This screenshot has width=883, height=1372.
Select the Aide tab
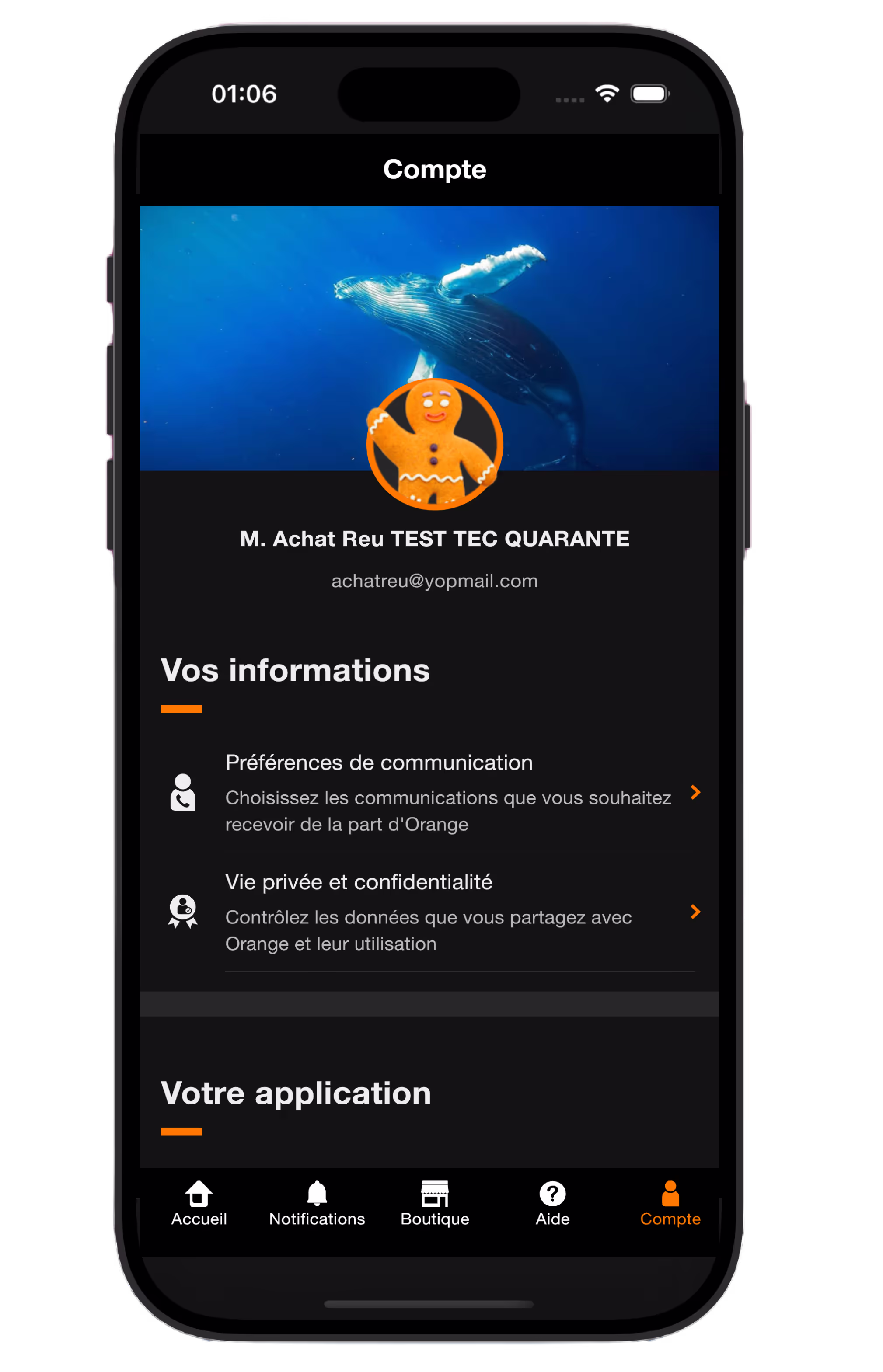552,1204
